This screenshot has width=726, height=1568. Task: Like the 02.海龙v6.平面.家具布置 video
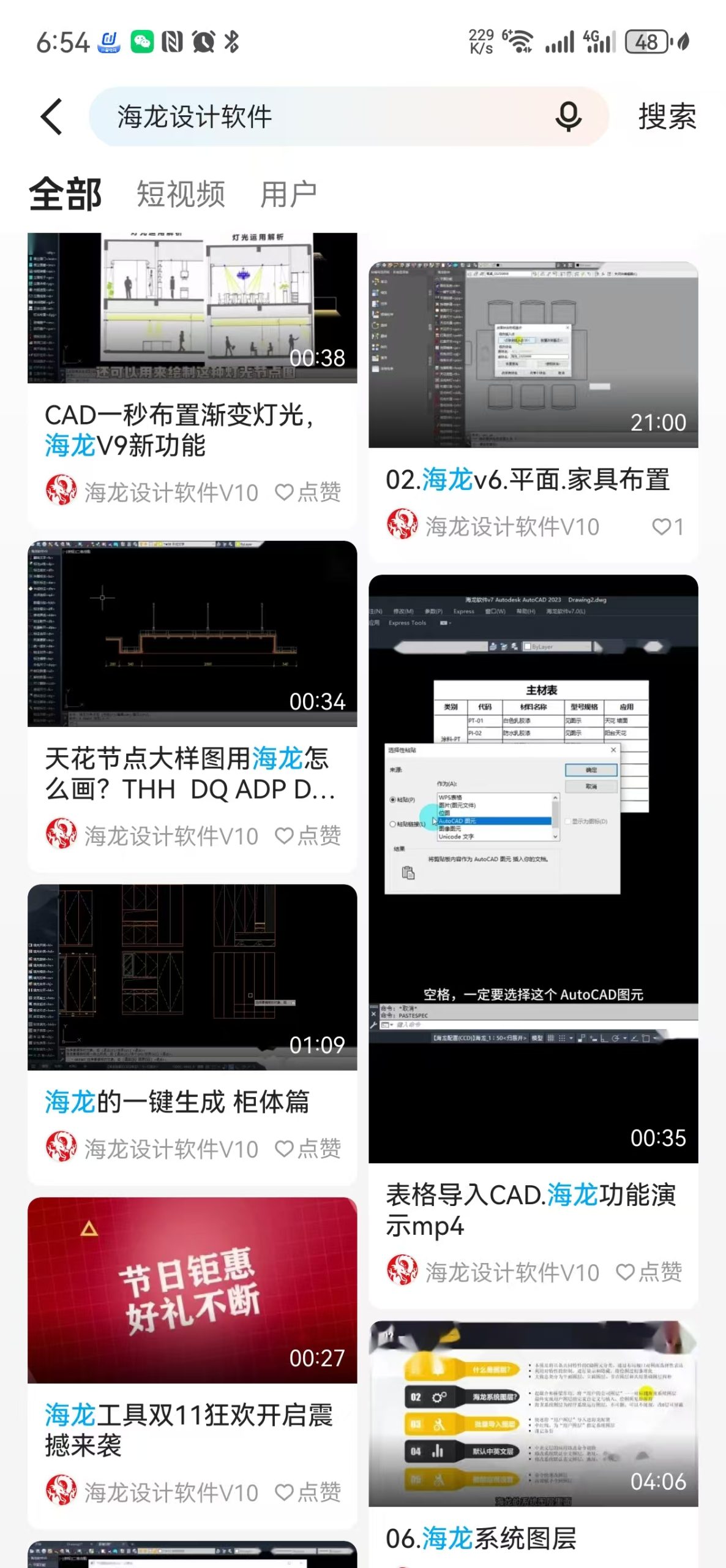[668, 526]
